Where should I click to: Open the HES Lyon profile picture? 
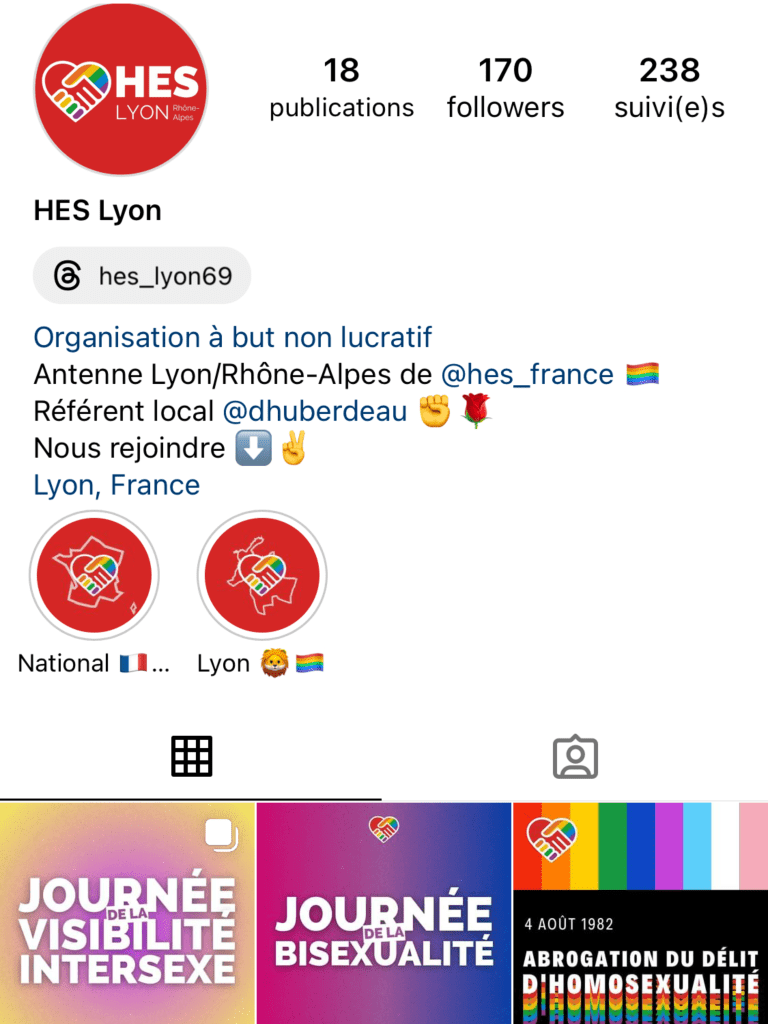coord(120,90)
